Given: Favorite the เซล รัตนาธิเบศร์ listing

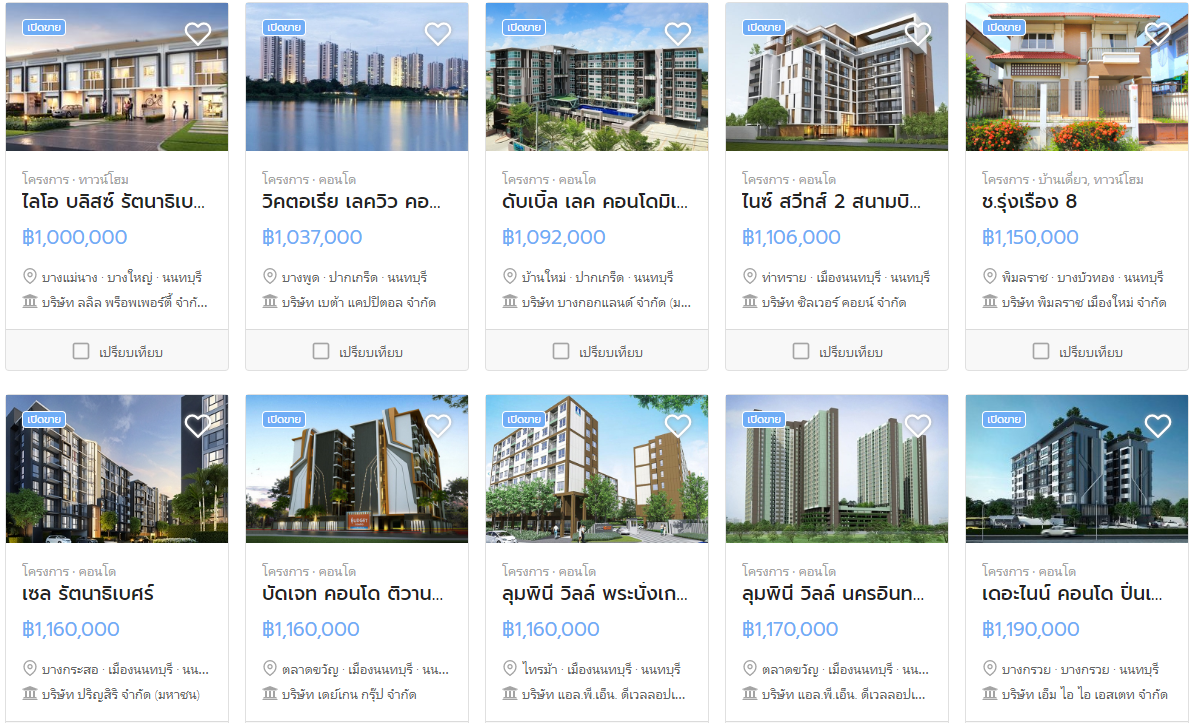Looking at the screenshot, I should [198, 426].
